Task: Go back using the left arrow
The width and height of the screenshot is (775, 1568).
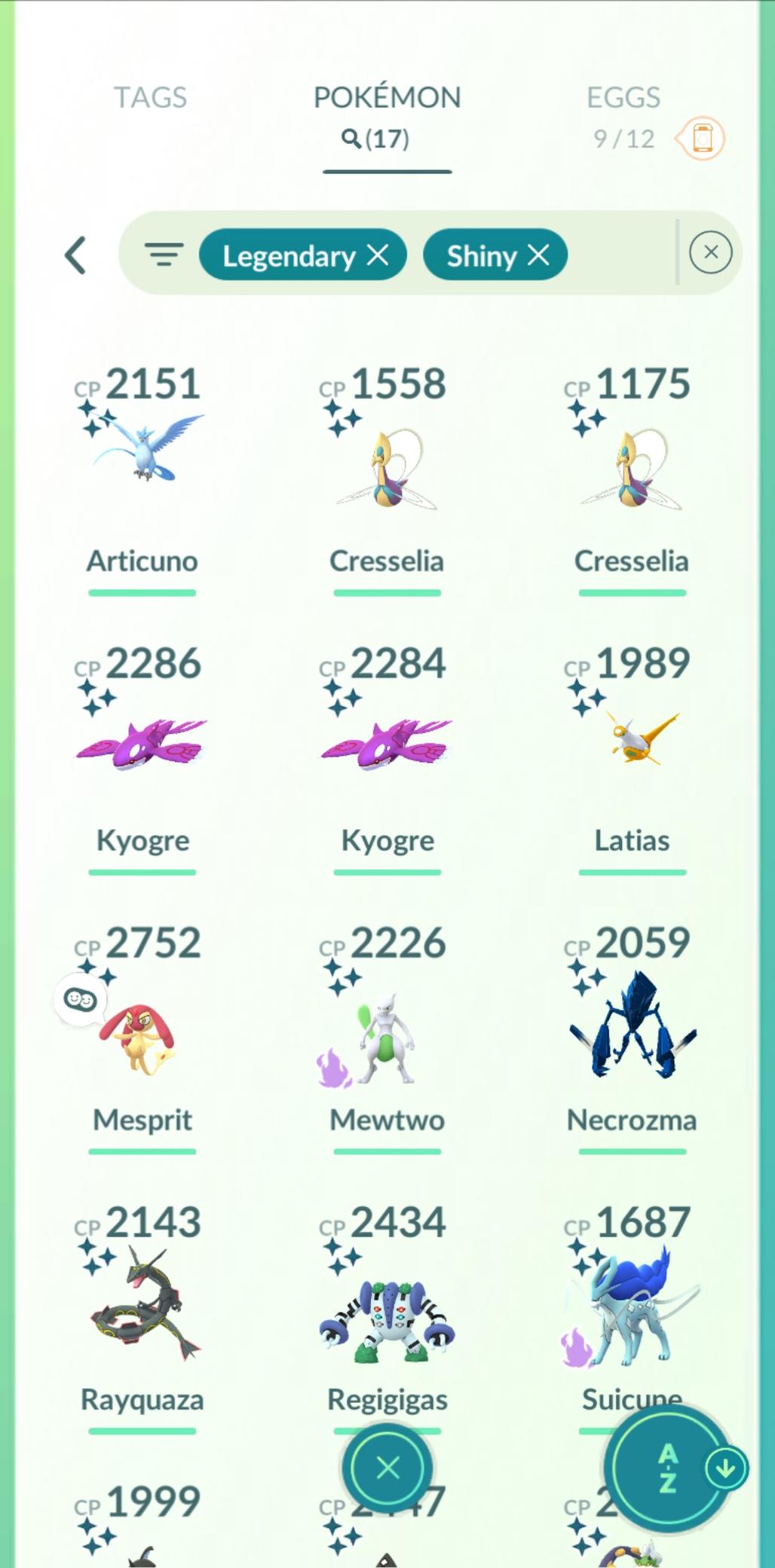Action: (x=75, y=255)
